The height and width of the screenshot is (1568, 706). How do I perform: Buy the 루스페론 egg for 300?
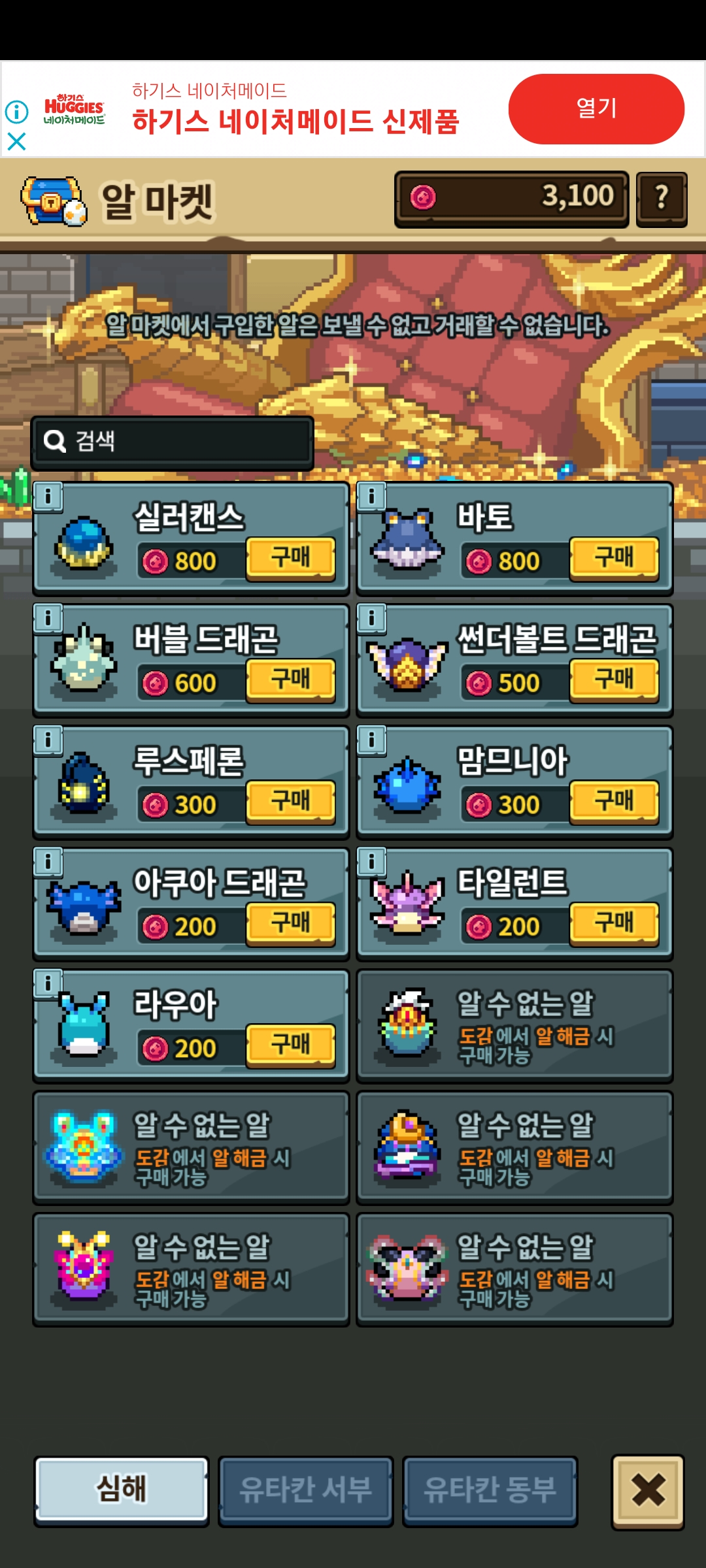[x=290, y=802]
